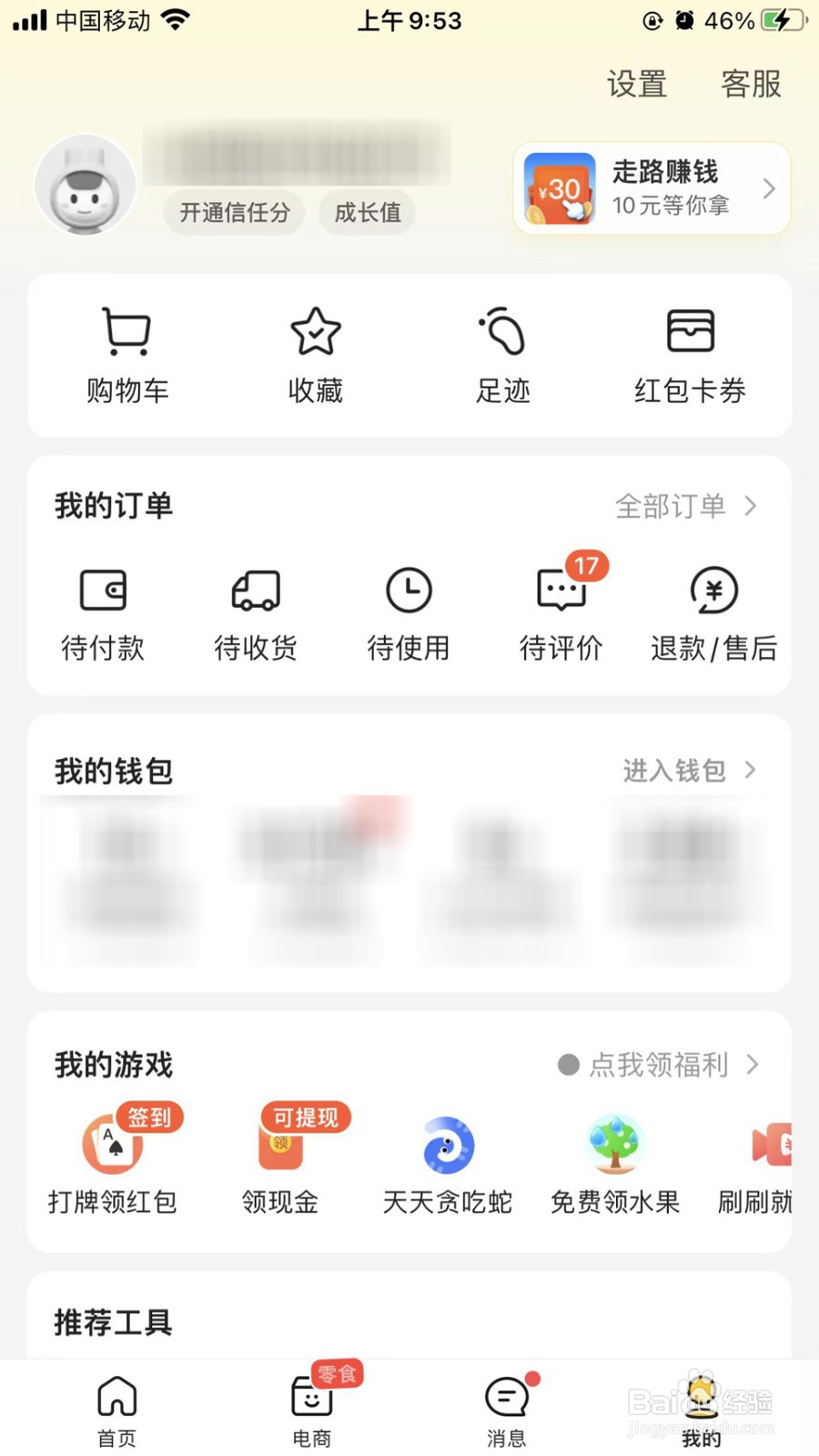Check 待收货 orders awaiting delivery
Screen dimensions: 819x1456
click(256, 611)
